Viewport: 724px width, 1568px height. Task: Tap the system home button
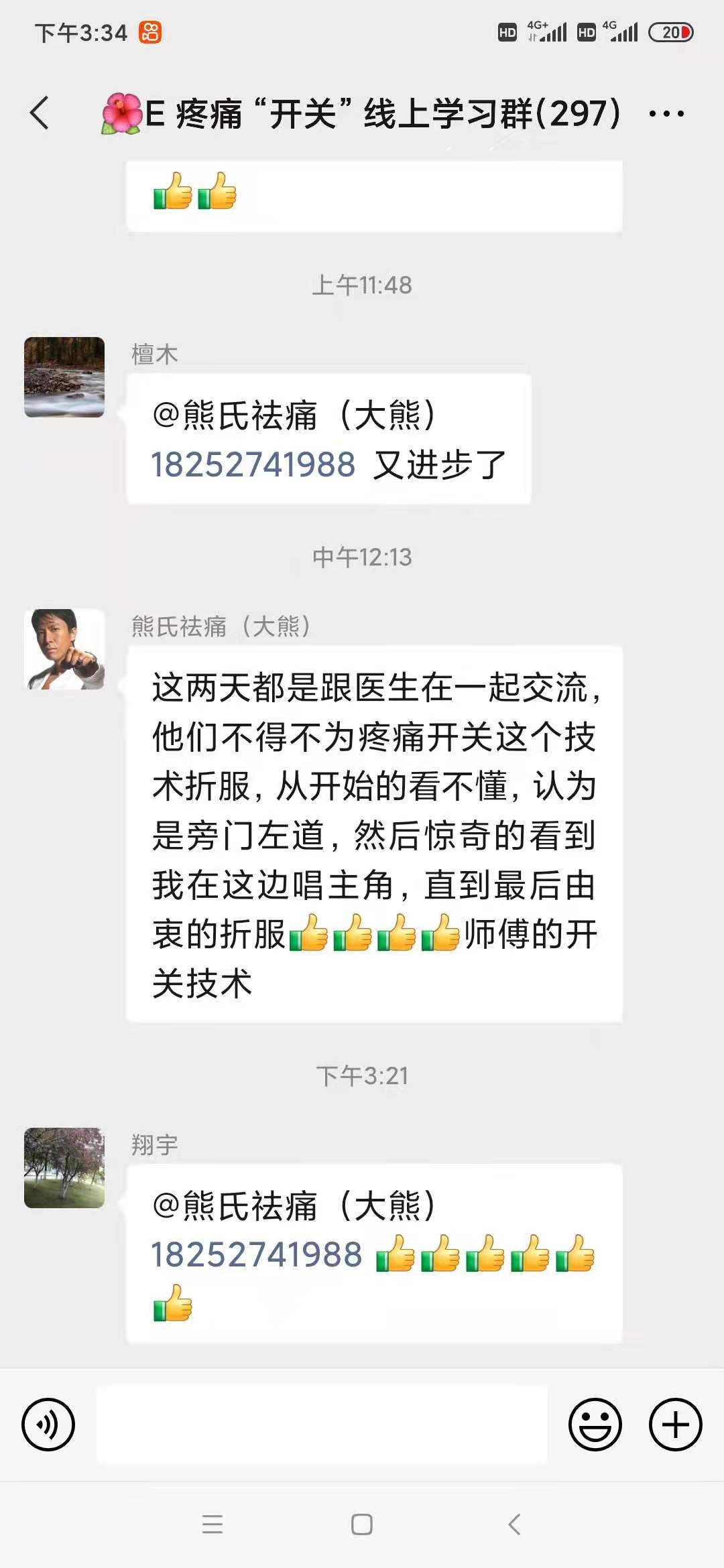point(362,1524)
